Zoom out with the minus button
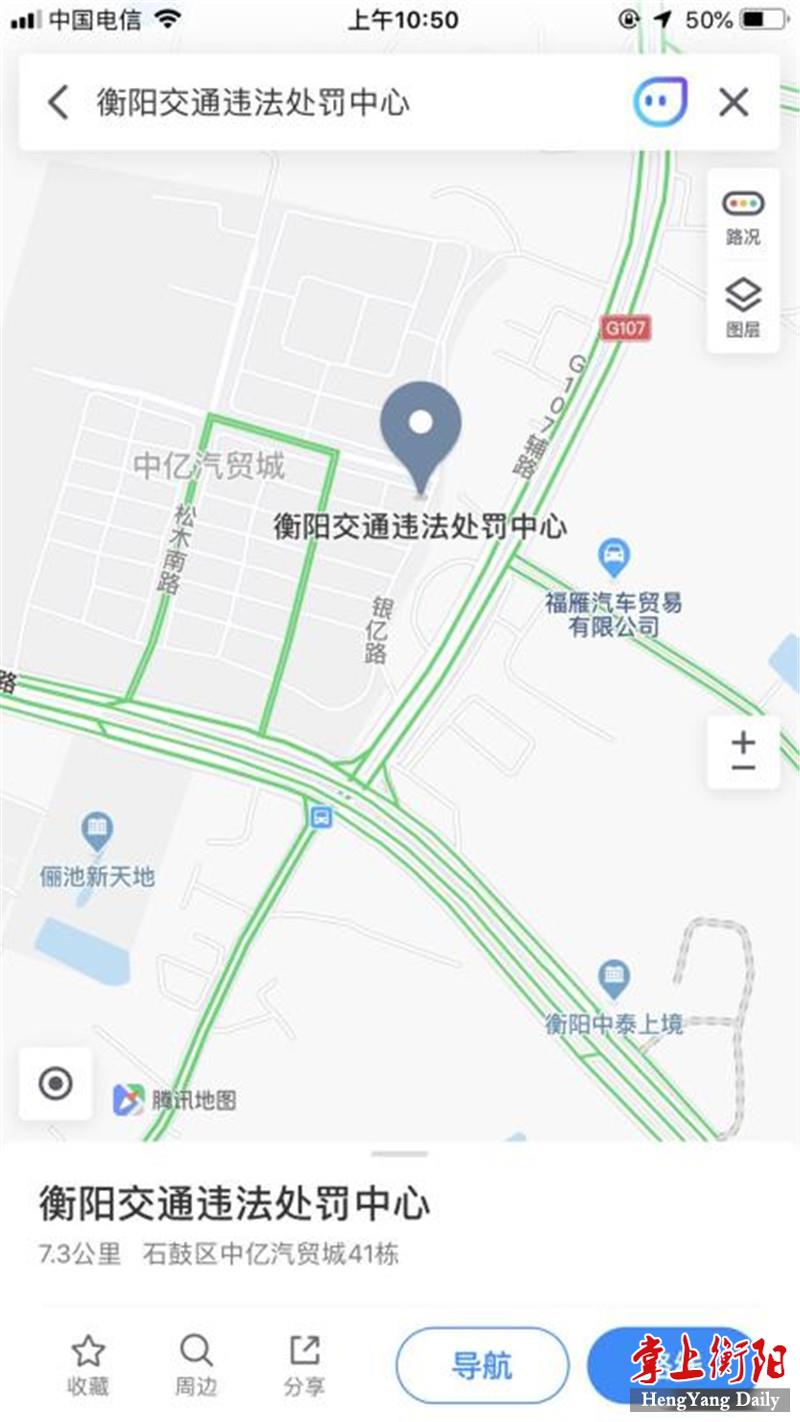 pyautogui.click(x=743, y=768)
